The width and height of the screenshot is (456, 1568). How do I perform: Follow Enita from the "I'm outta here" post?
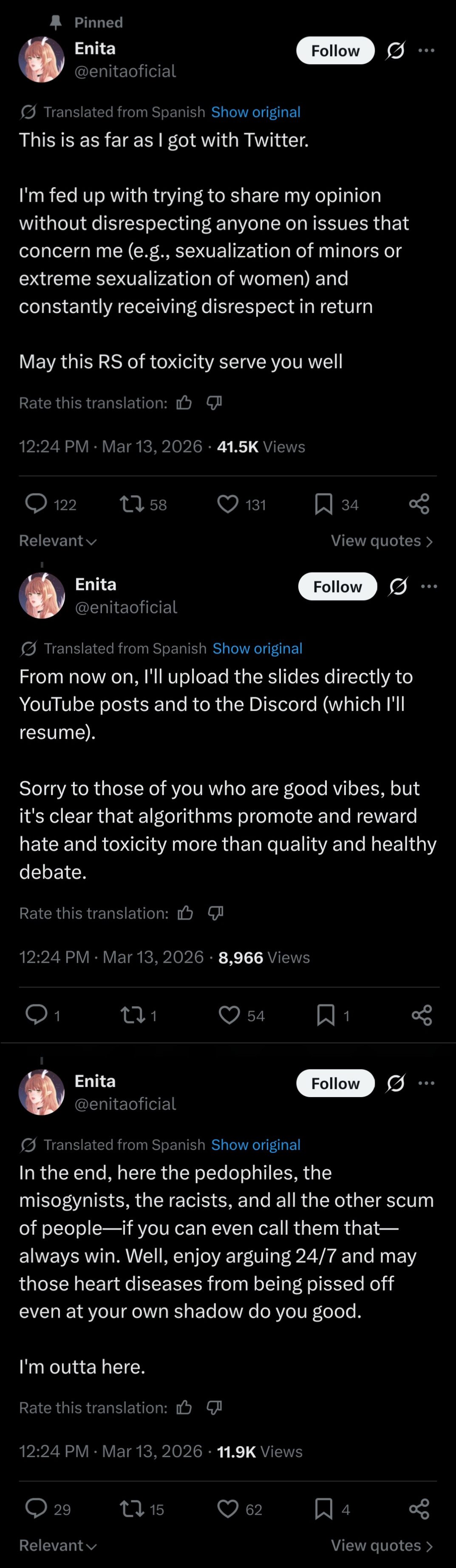[x=335, y=1083]
